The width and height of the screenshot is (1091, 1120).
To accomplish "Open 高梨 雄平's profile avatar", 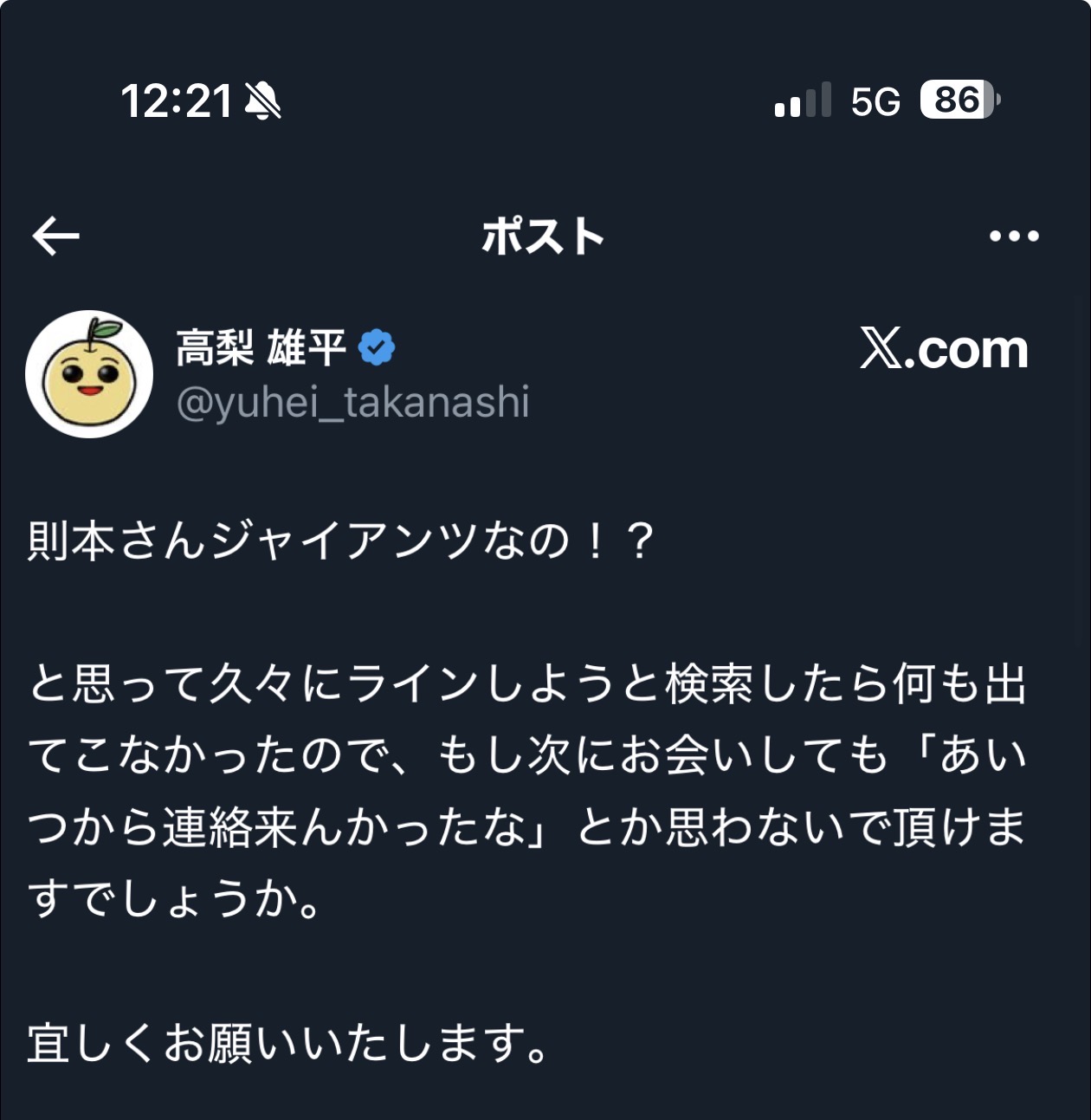I will coord(89,374).
